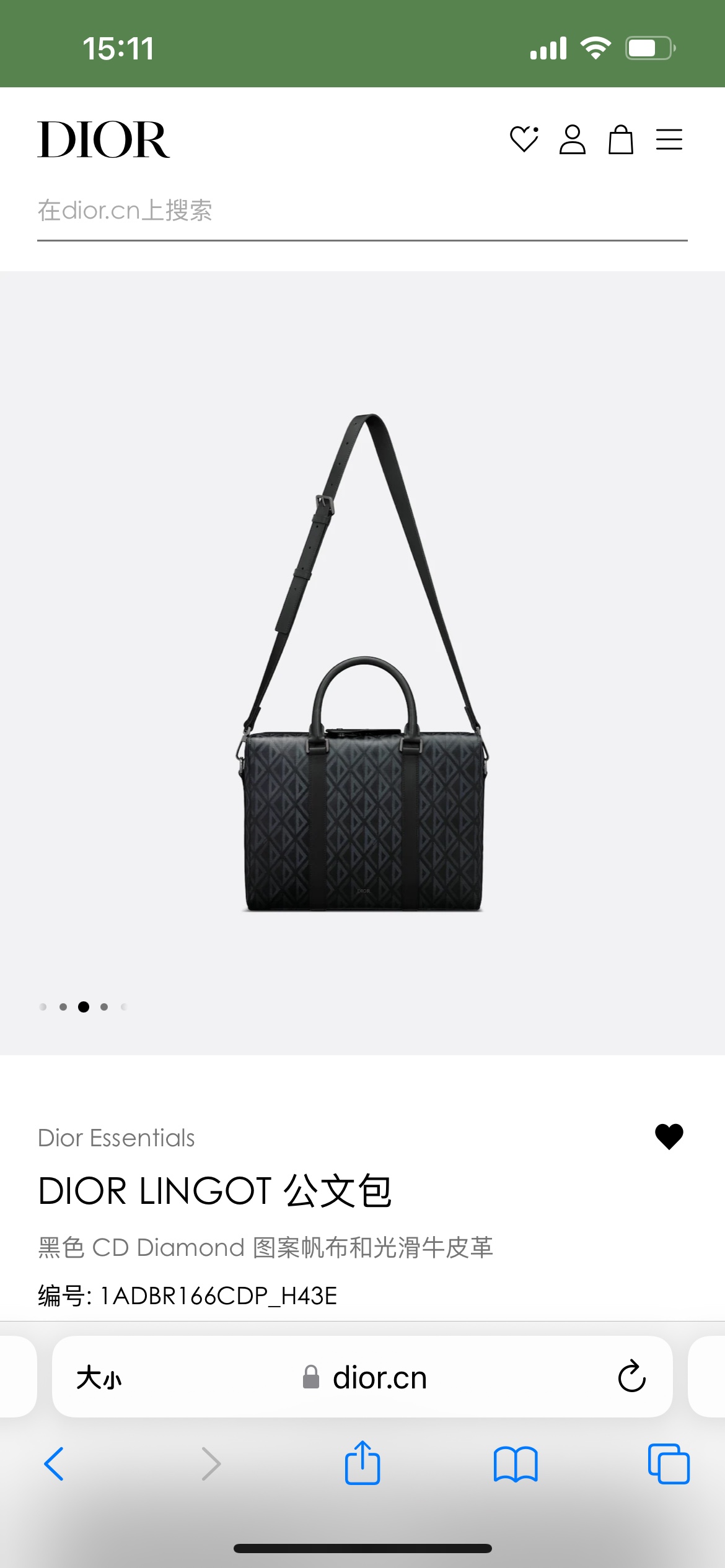The width and height of the screenshot is (725, 1568).
Task: Show all open Safari tabs
Action: pyautogui.click(x=669, y=1464)
